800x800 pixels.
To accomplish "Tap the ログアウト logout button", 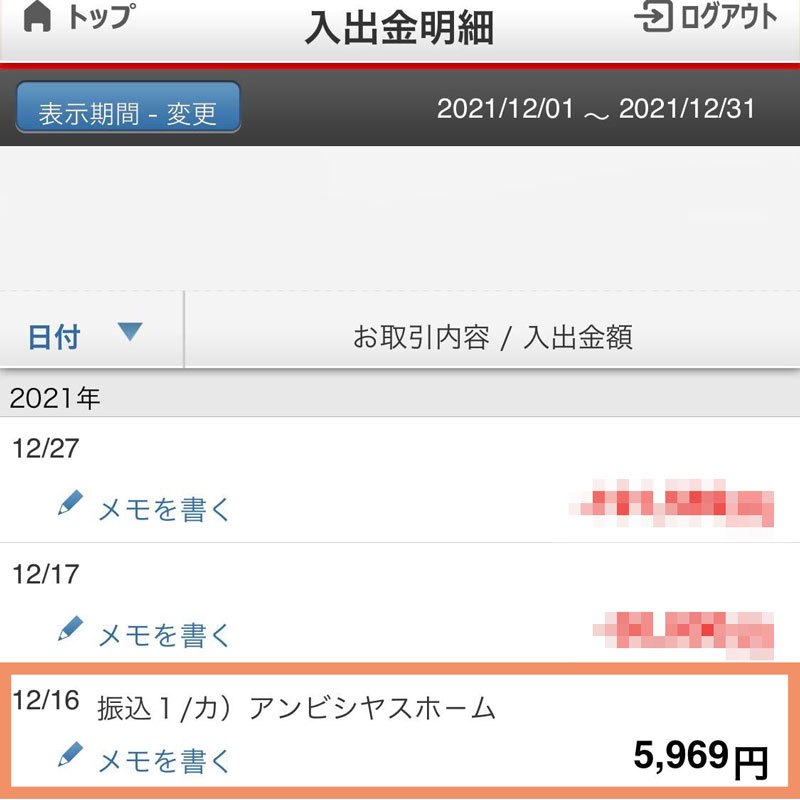I will (706, 18).
